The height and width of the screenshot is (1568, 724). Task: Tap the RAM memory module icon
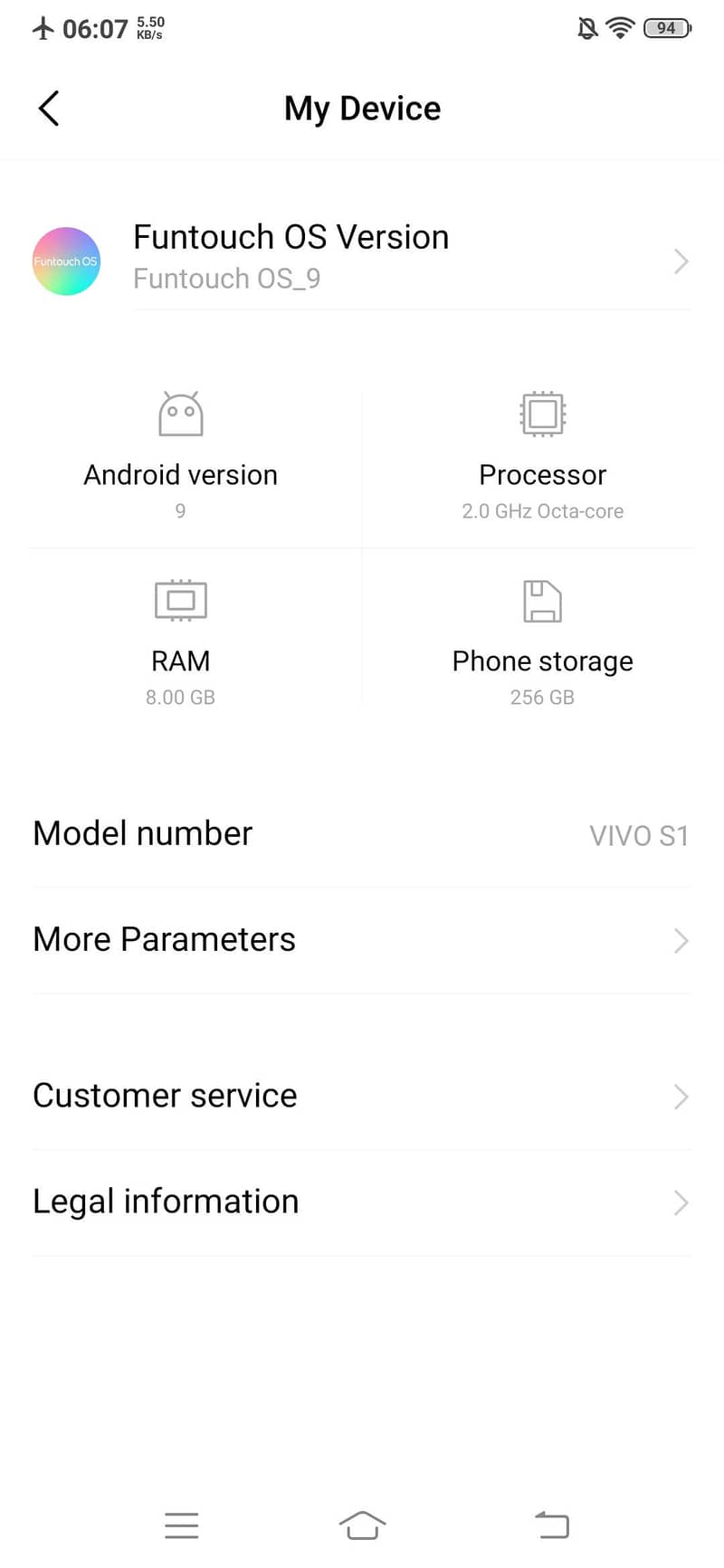[x=180, y=600]
